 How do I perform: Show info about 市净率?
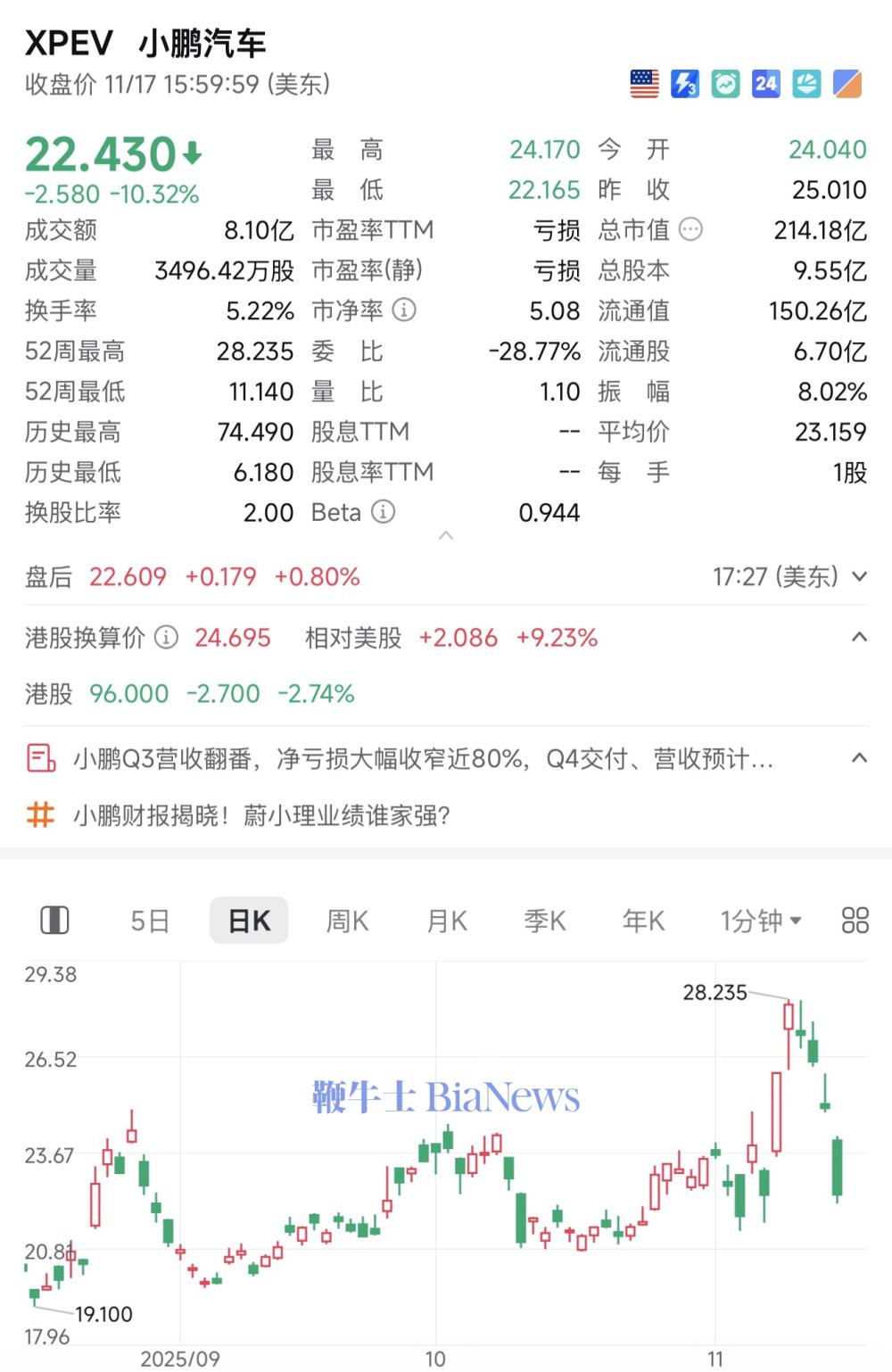coord(404,310)
